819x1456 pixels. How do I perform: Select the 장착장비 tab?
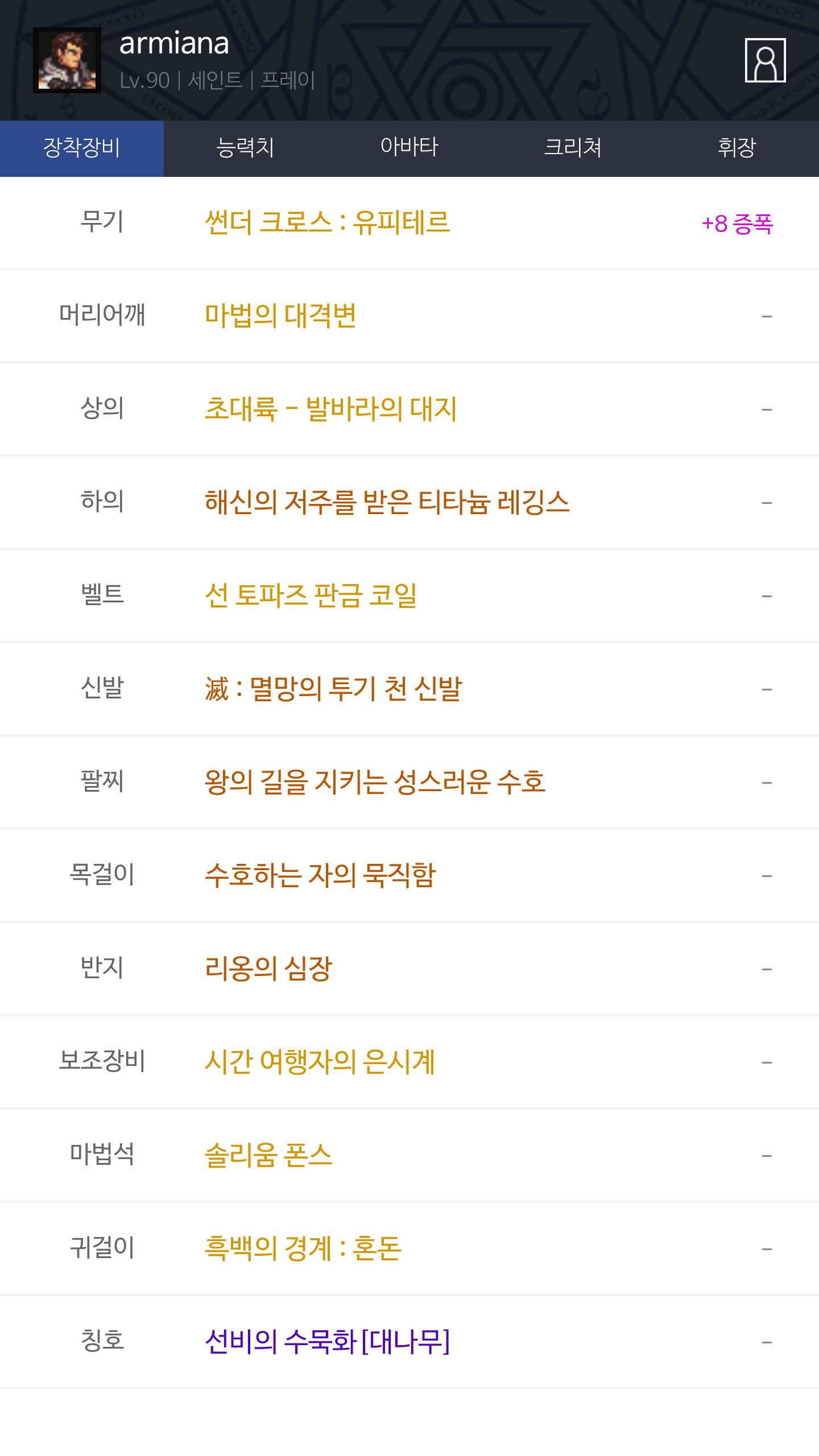point(82,148)
